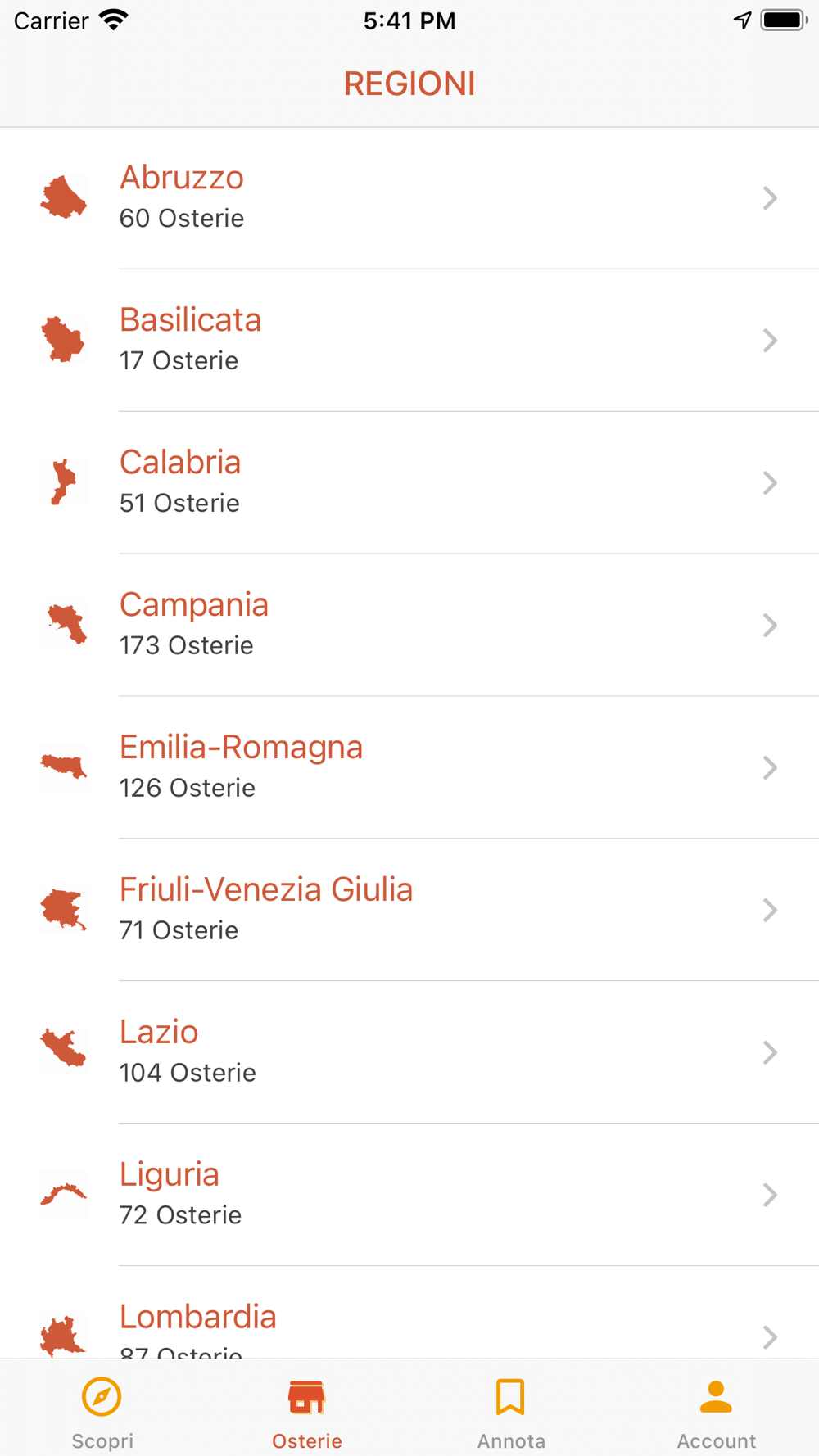Open the Abruzzo region
This screenshot has height=1456, width=819.
click(409, 198)
